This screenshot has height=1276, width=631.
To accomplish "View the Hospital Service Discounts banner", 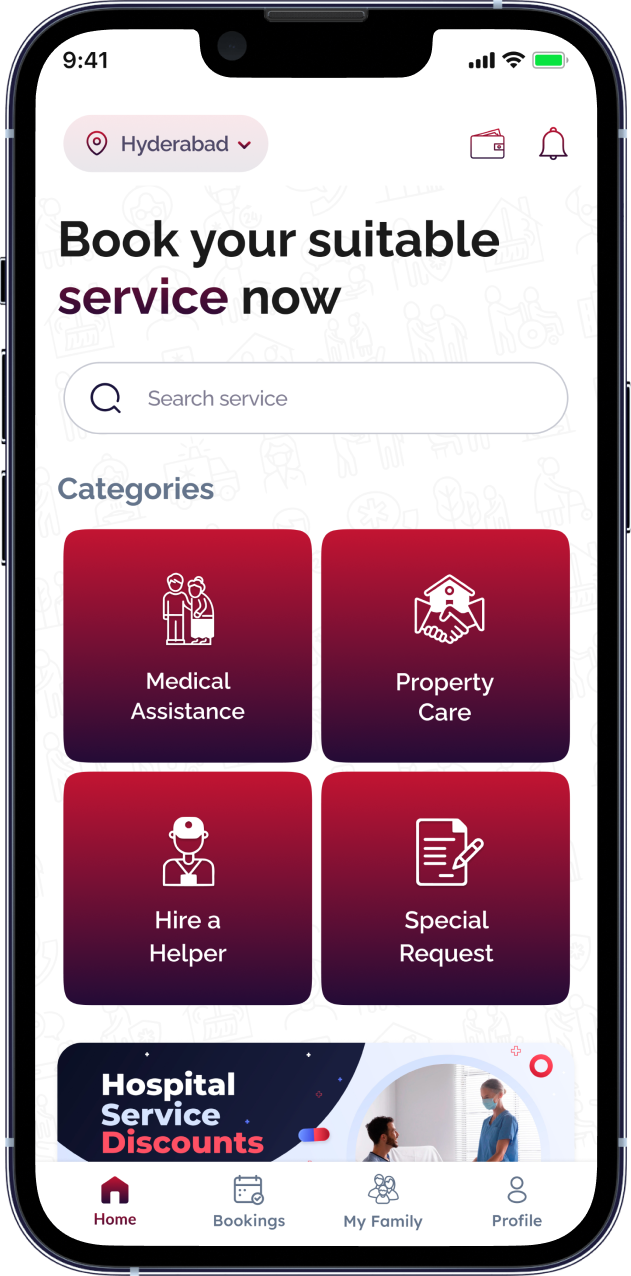I will 315,1102.
